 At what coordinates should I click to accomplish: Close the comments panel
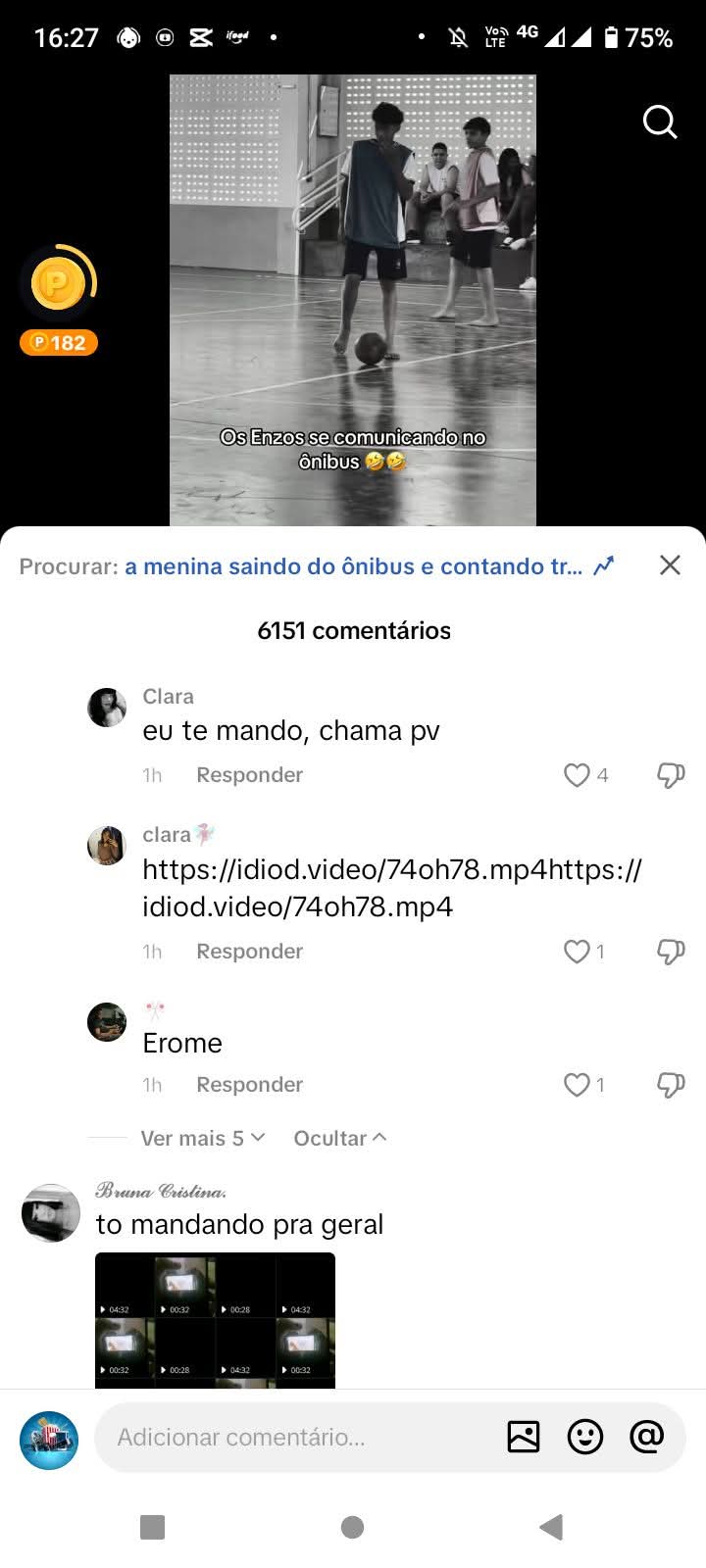pos(670,564)
